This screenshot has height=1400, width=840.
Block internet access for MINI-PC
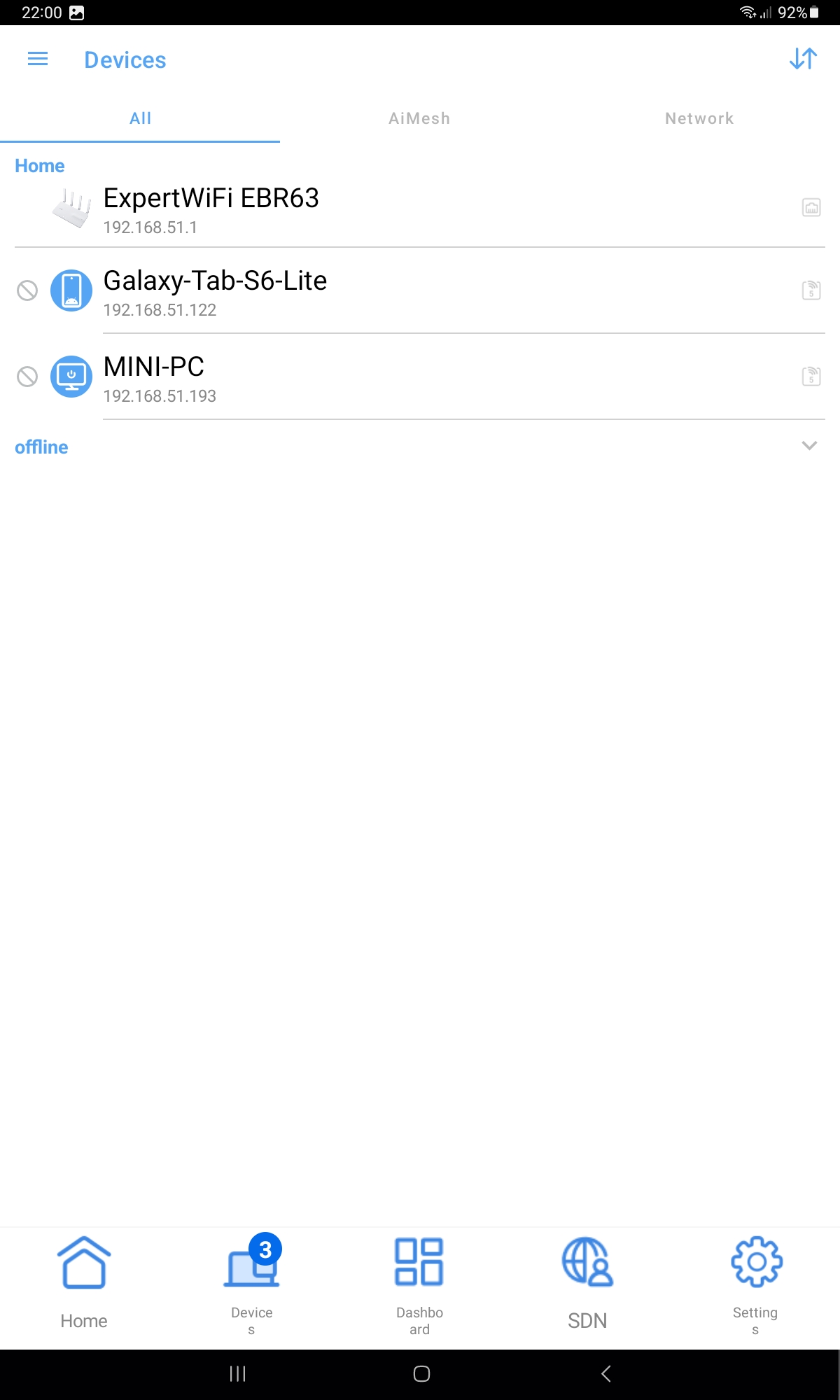click(27, 377)
